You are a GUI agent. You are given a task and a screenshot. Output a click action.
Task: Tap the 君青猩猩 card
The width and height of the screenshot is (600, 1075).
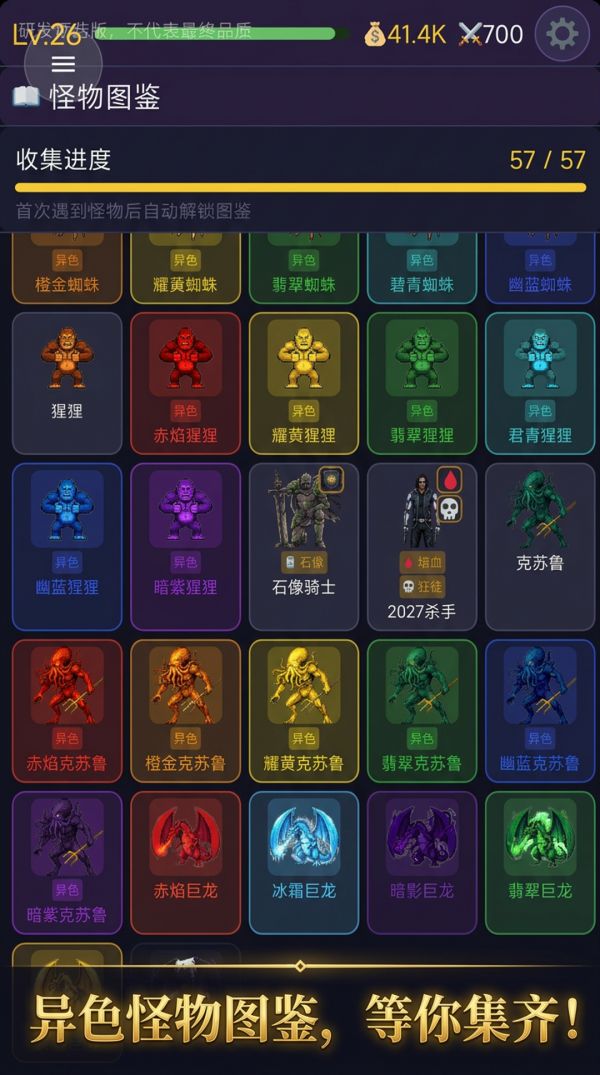click(x=539, y=383)
